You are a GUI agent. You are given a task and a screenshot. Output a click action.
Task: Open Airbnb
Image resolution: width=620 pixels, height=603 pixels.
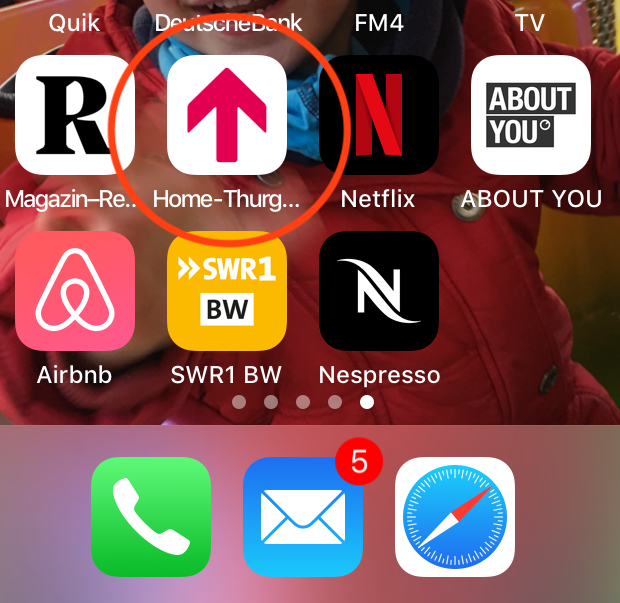(x=74, y=291)
